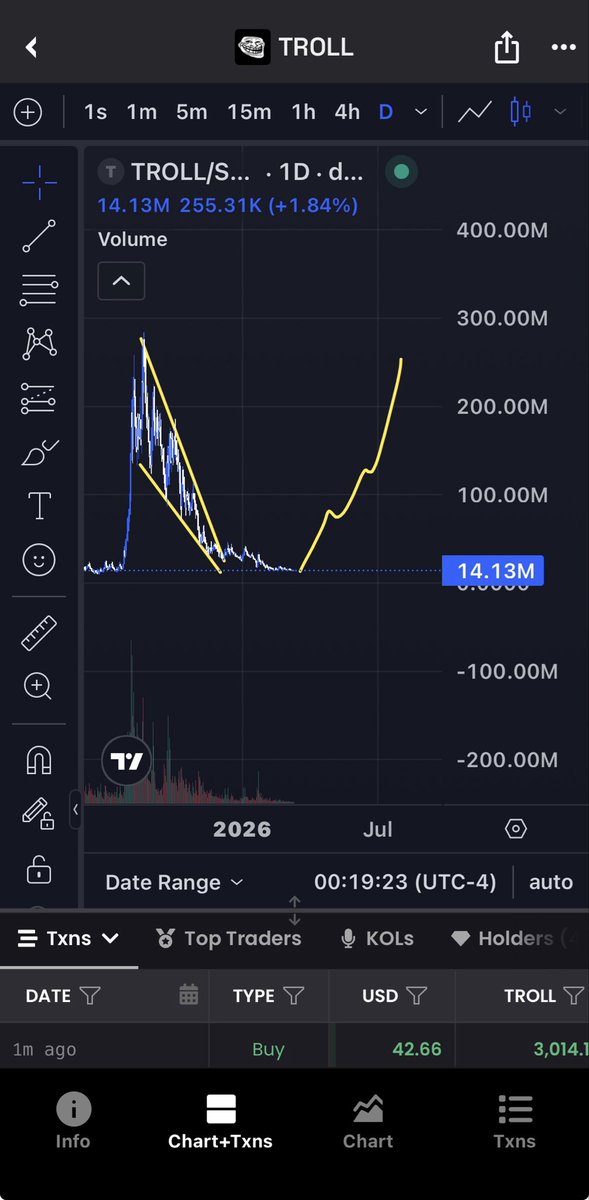This screenshot has width=589, height=1200.
Task: Collapse the Volume indicator legend
Action: click(121, 281)
